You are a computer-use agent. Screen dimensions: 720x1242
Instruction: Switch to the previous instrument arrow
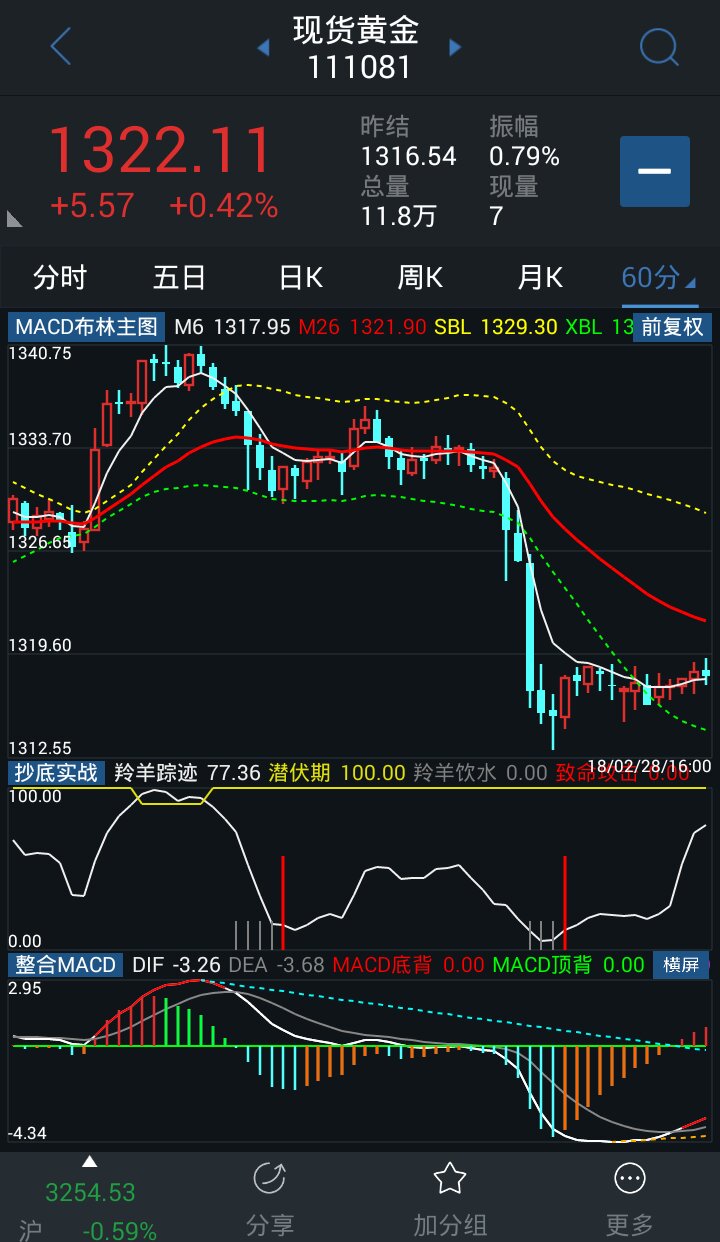264,47
